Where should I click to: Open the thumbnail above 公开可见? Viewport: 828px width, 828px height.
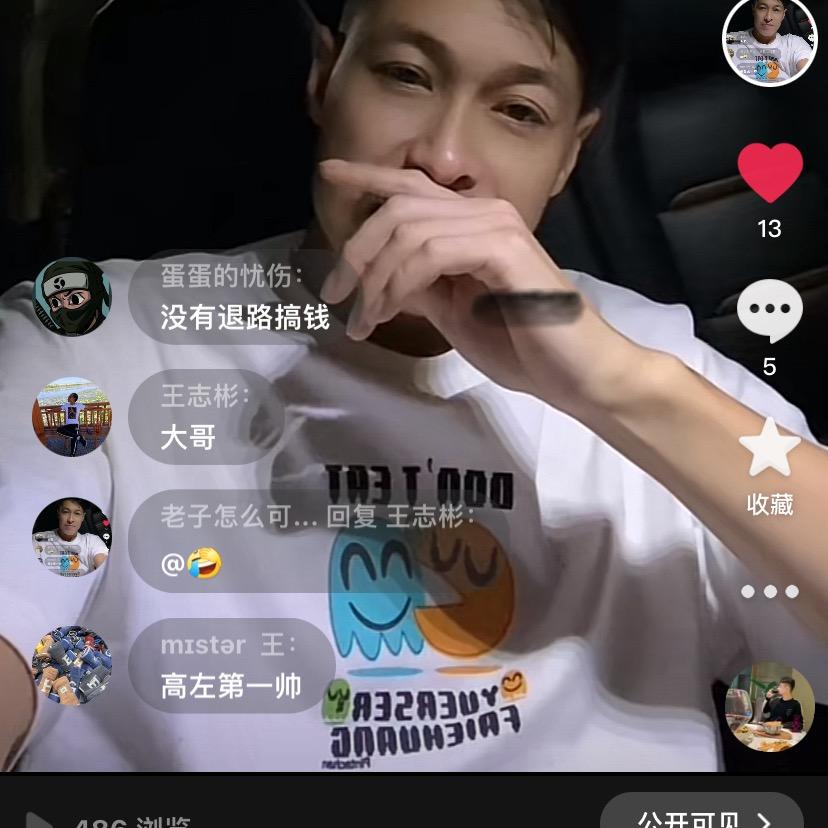coord(770,706)
